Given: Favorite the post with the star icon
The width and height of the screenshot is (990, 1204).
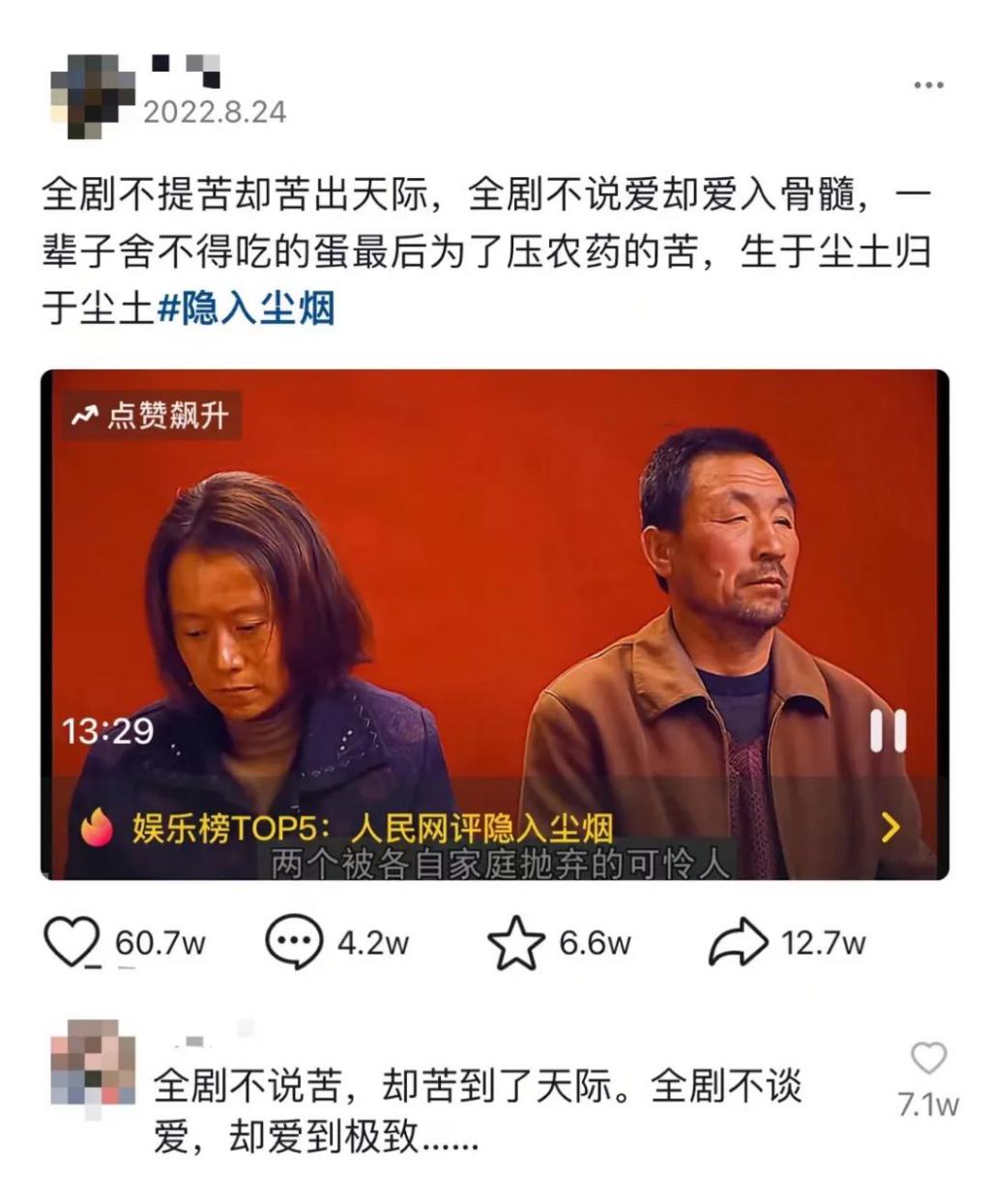Looking at the screenshot, I should [516, 943].
